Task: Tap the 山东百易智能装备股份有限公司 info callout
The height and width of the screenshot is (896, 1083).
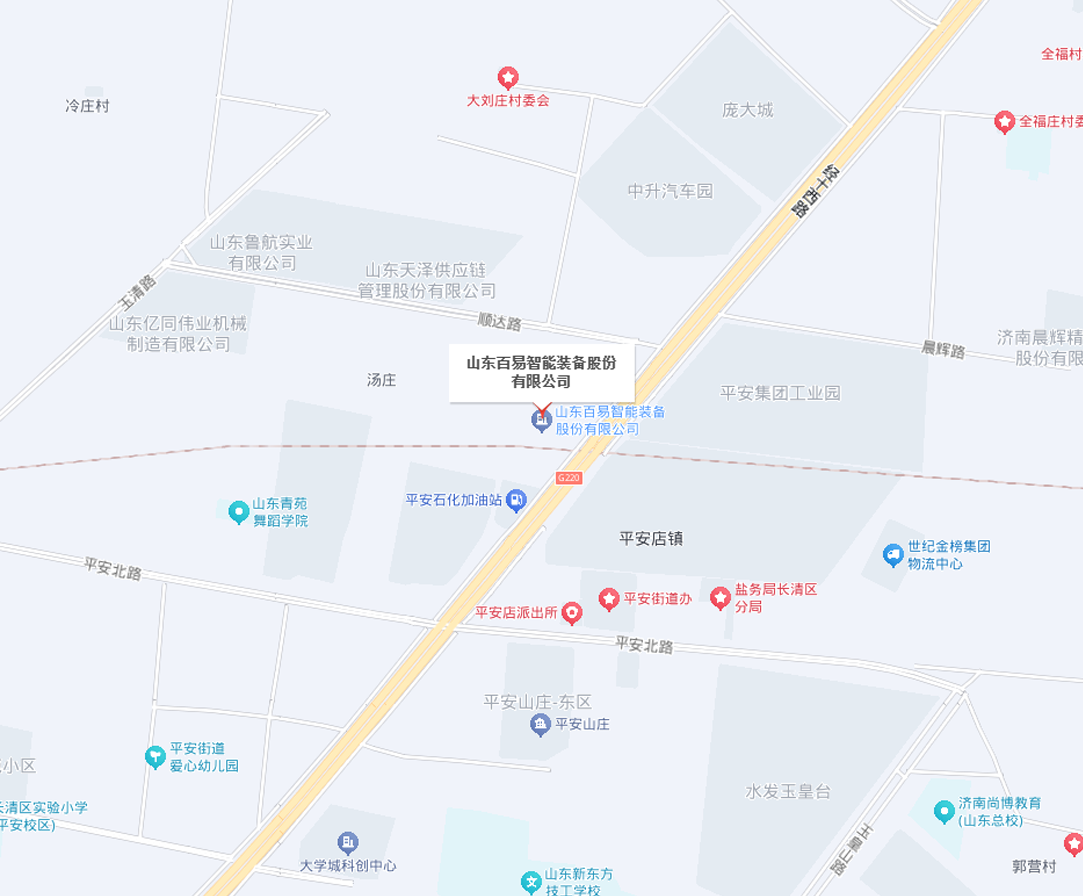Action: (x=541, y=372)
